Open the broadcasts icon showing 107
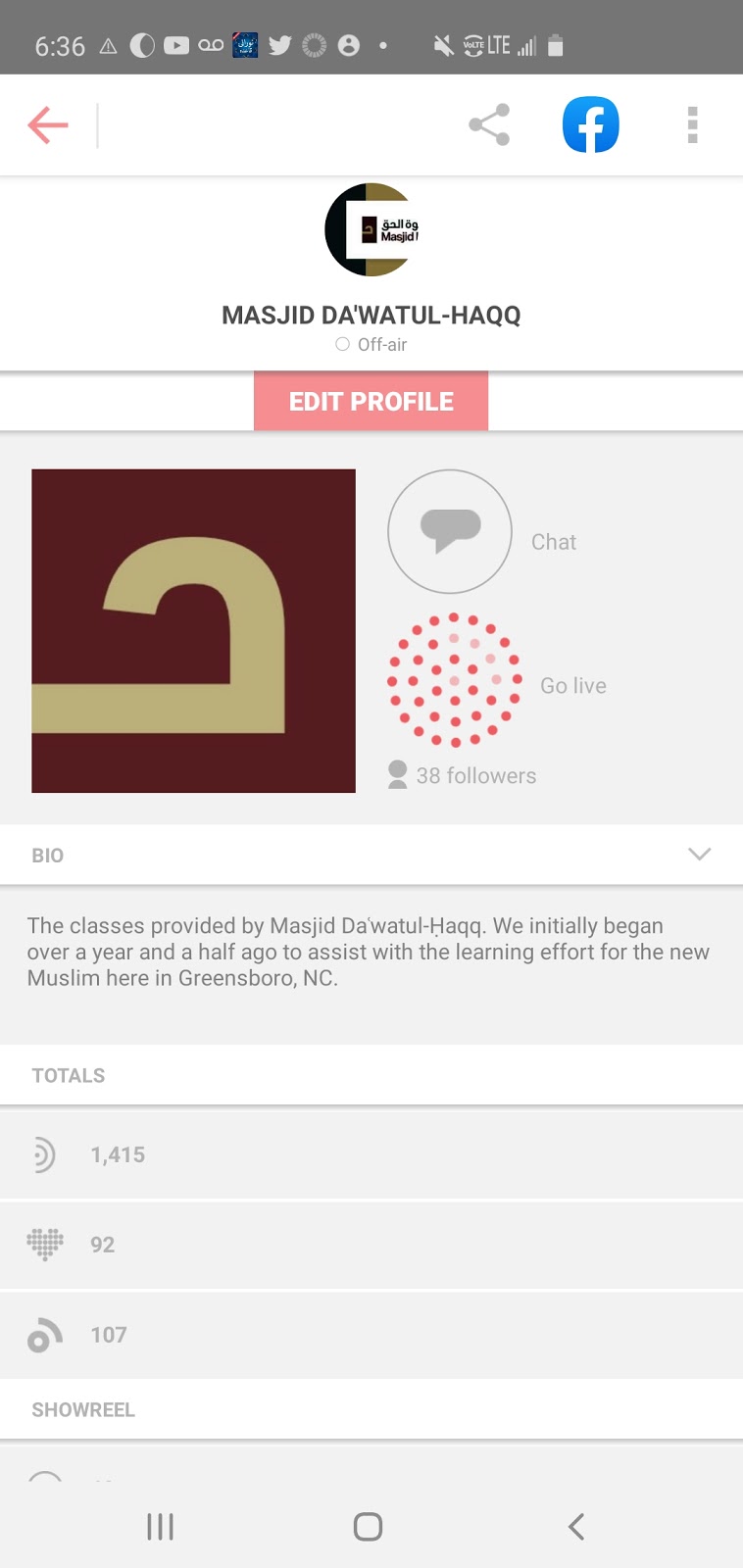 [x=44, y=1335]
